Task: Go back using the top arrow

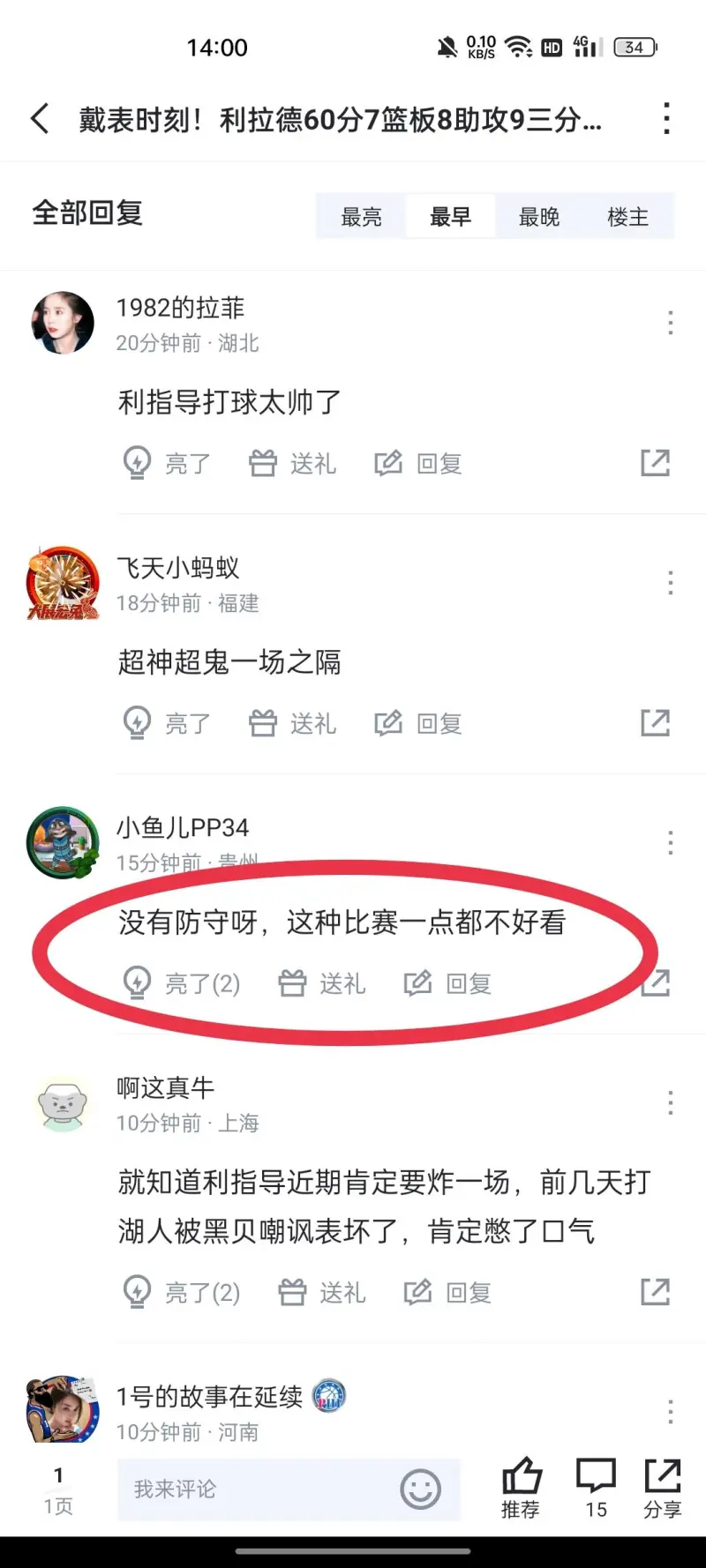Action: point(40,118)
